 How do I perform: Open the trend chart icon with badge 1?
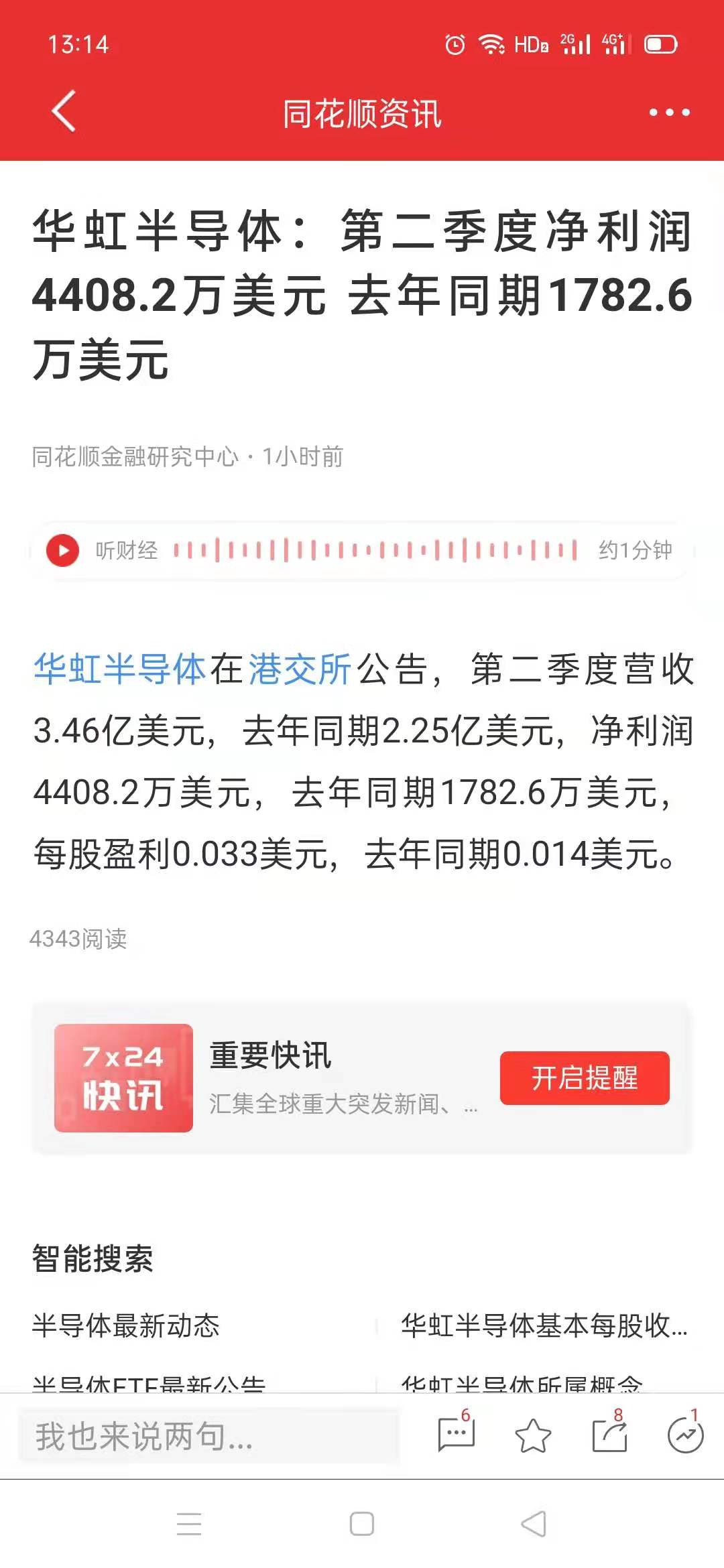point(686,1434)
